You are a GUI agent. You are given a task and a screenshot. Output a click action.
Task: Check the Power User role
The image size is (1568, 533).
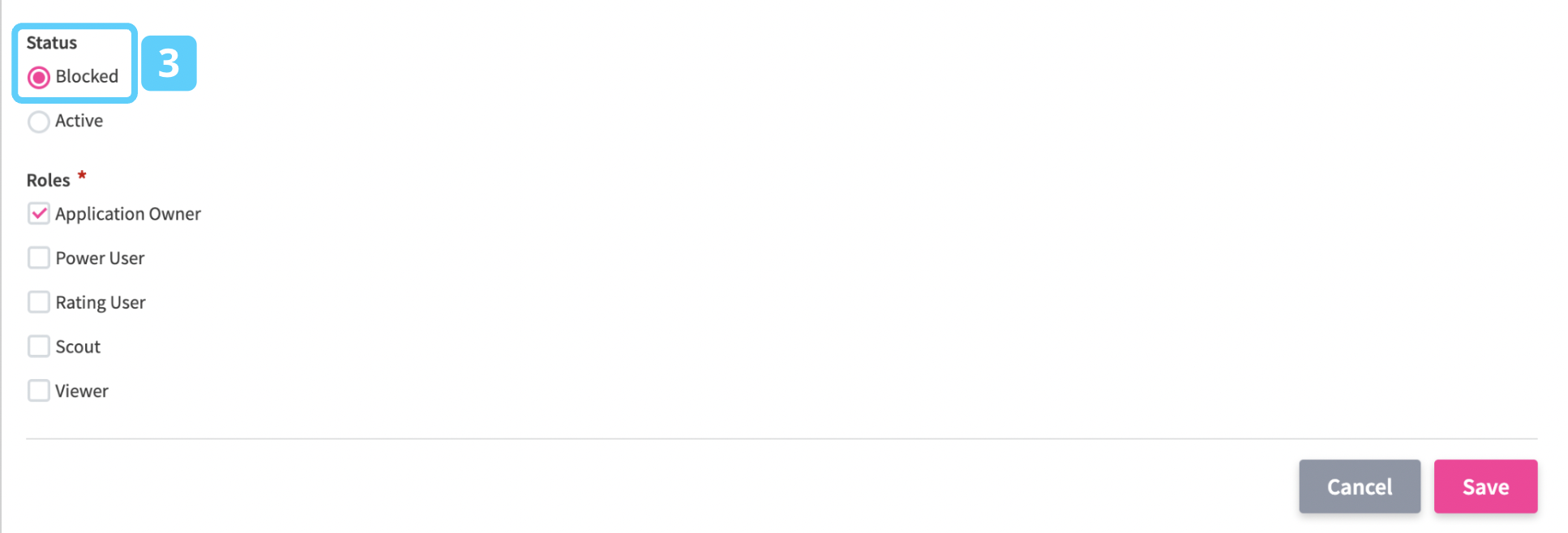39,258
